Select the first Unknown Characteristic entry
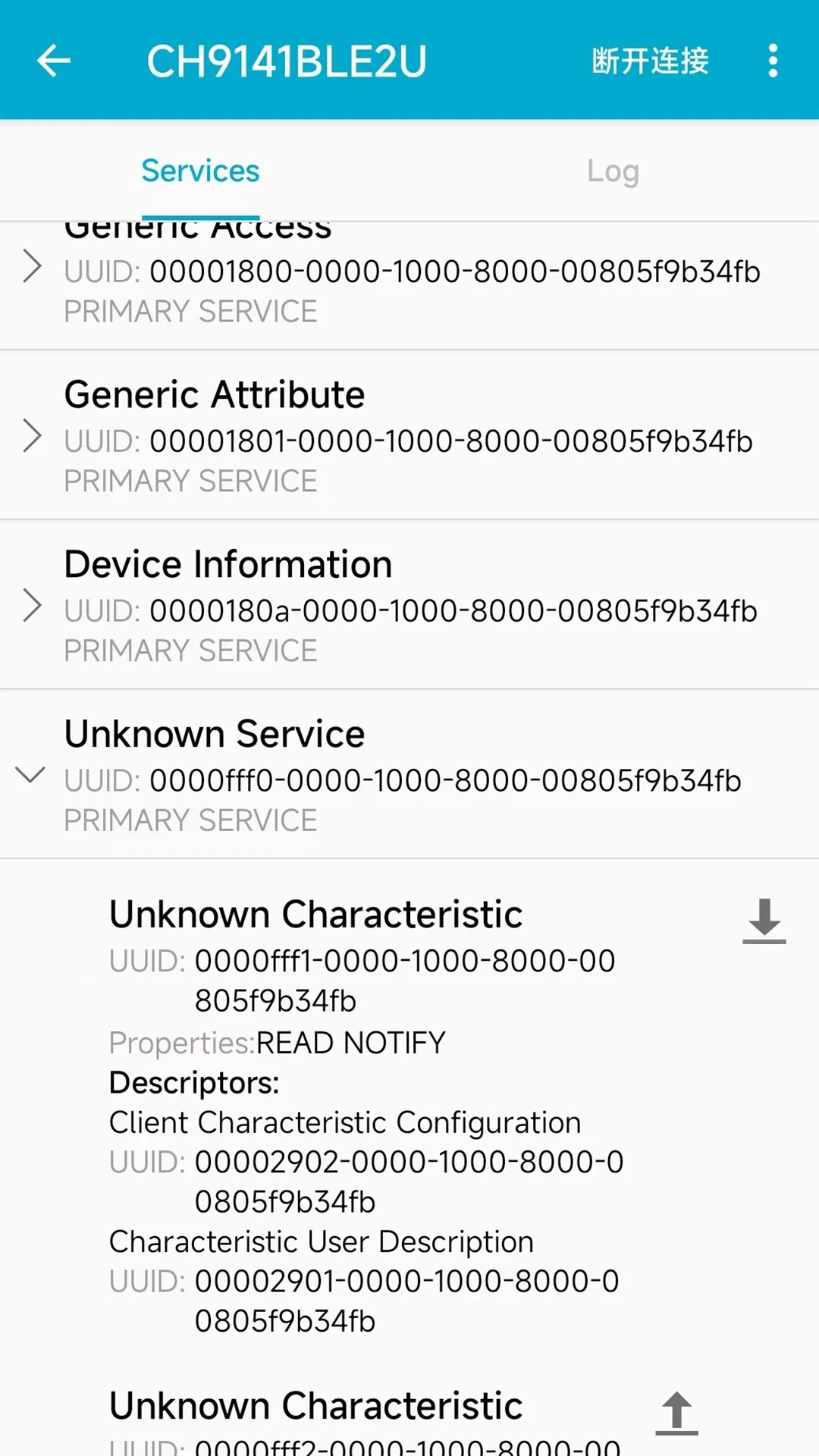The width and height of the screenshot is (819, 1456). click(315, 913)
